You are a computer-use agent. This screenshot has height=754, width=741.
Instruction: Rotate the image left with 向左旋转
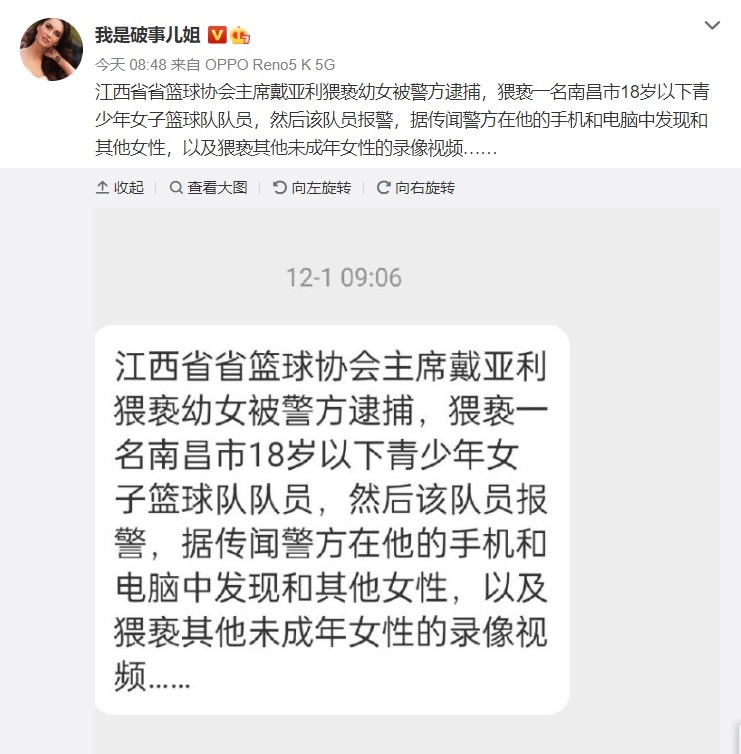click(312, 187)
